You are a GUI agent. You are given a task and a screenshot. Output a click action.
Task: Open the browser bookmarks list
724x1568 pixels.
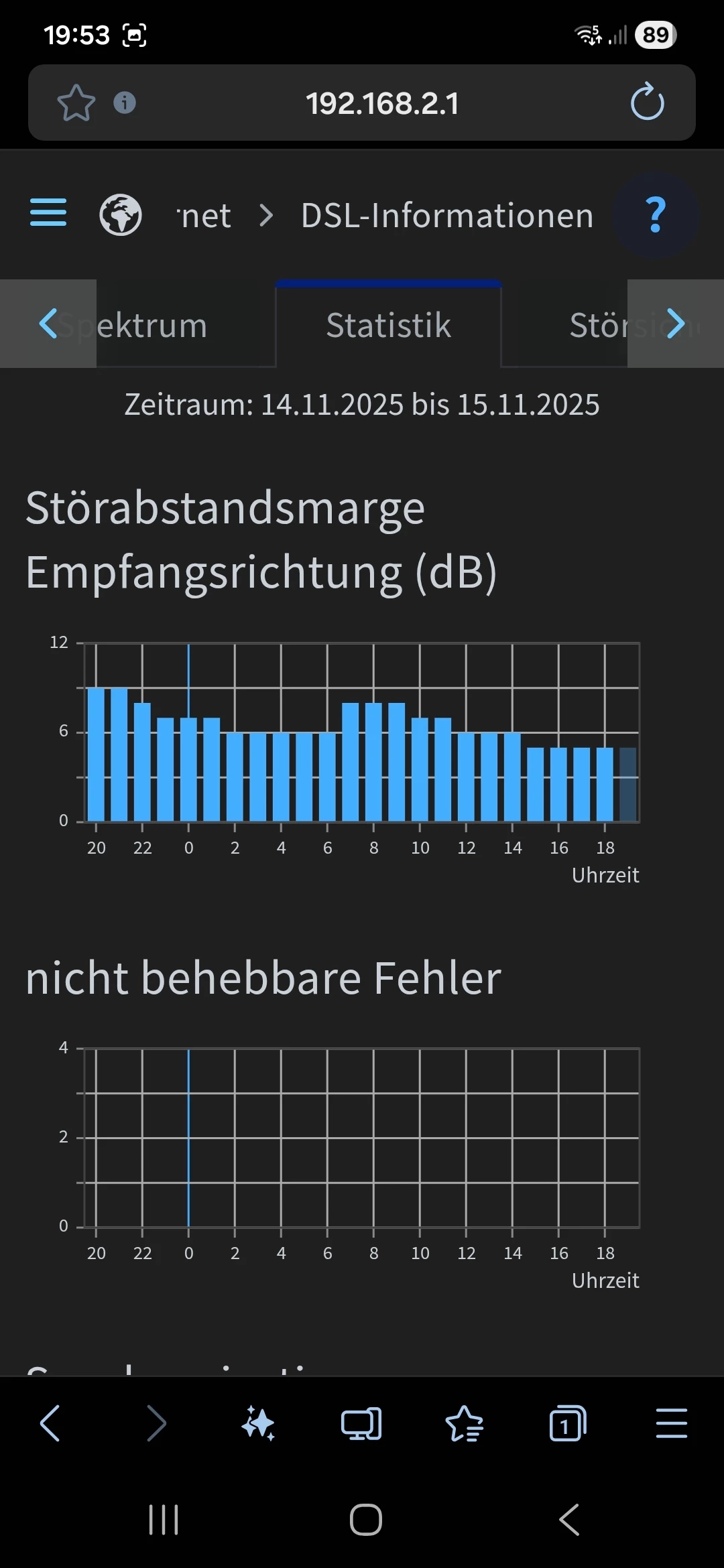(464, 1423)
